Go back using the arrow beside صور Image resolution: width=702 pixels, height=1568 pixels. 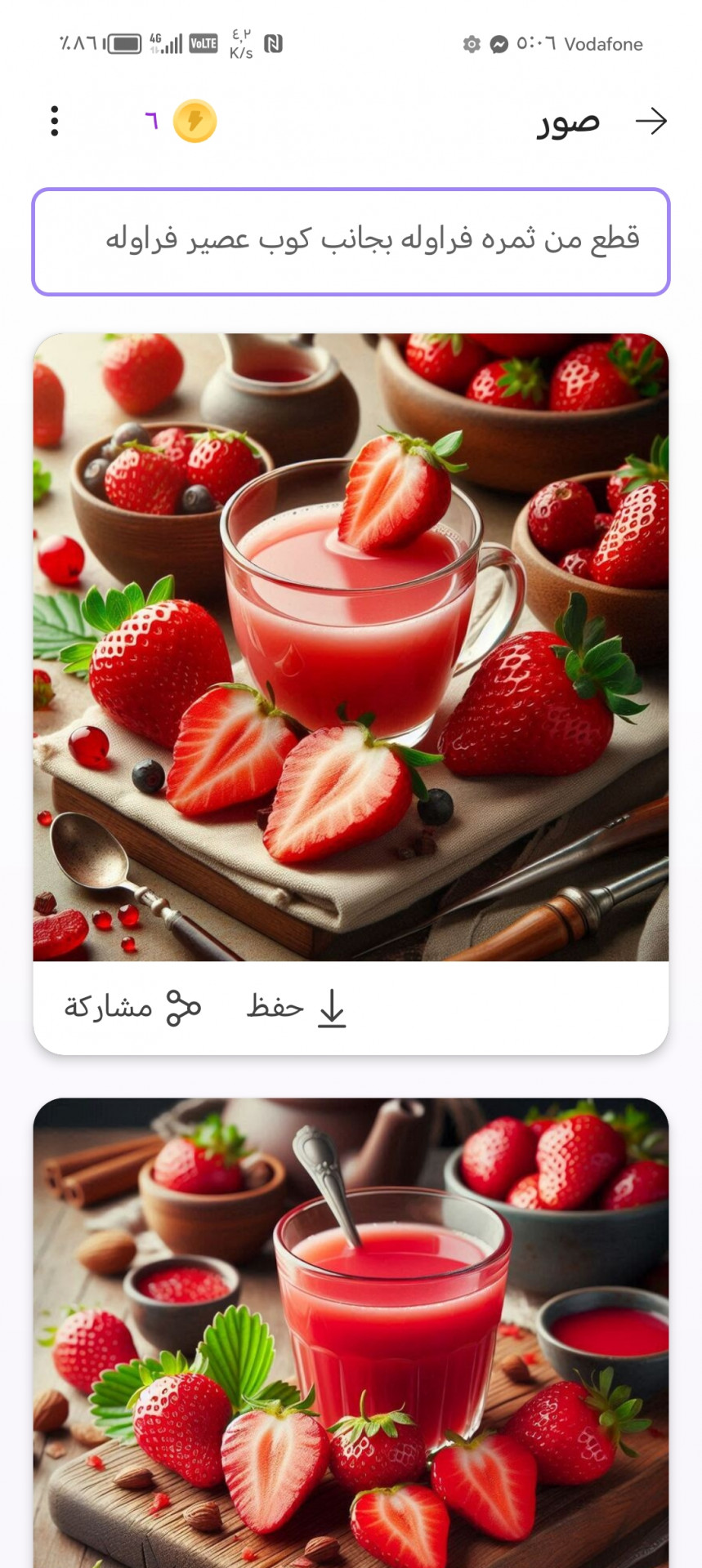[651, 121]
